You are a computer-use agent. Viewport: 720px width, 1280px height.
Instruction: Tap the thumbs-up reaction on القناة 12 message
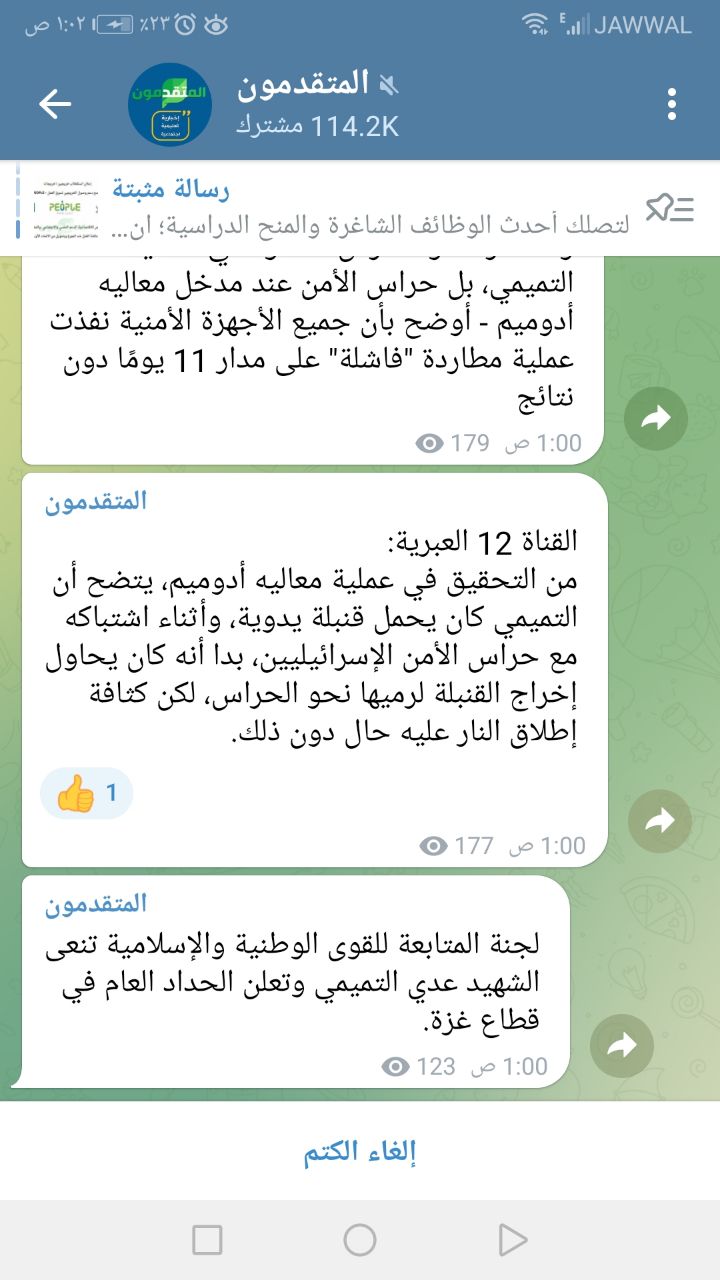(86, 794)
